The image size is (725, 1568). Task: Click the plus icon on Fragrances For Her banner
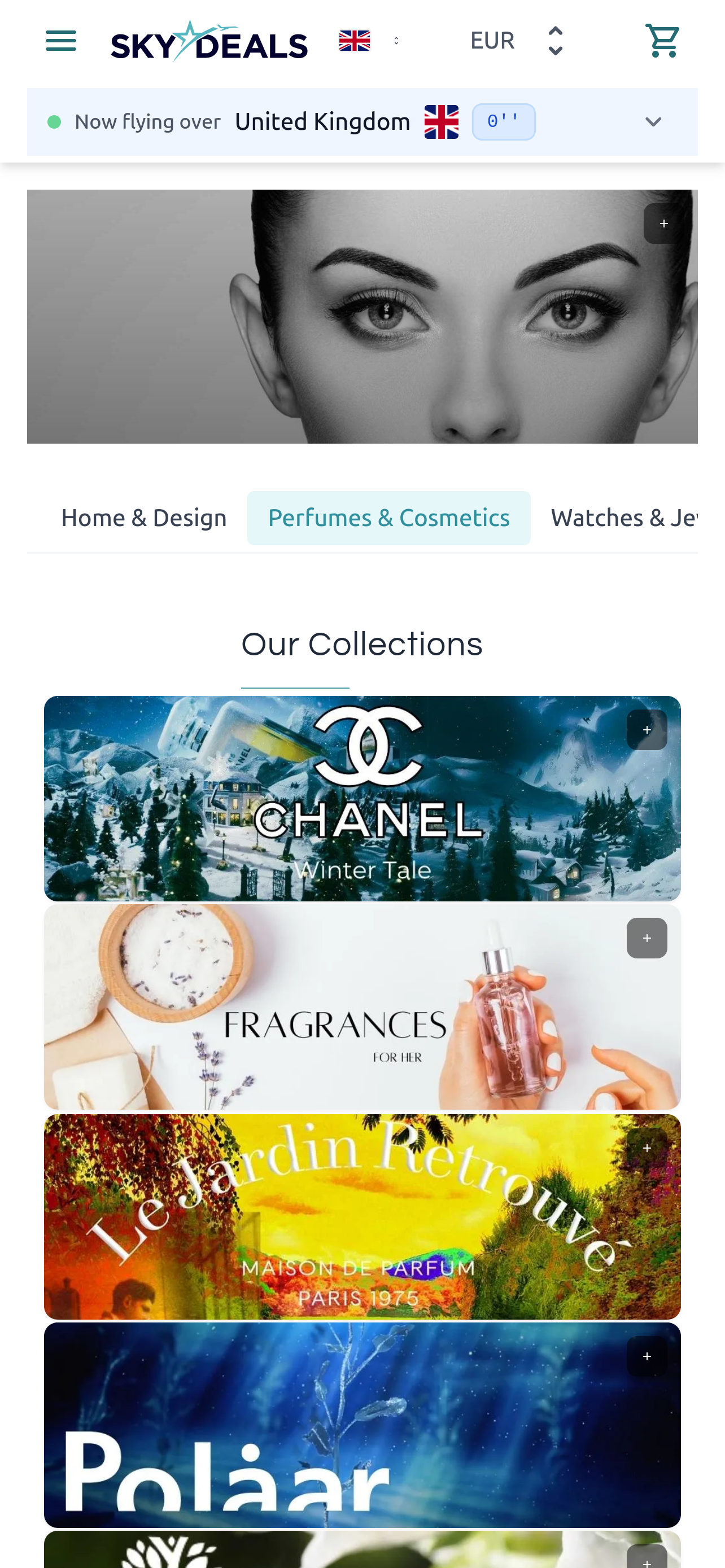[x=647, y=938]
